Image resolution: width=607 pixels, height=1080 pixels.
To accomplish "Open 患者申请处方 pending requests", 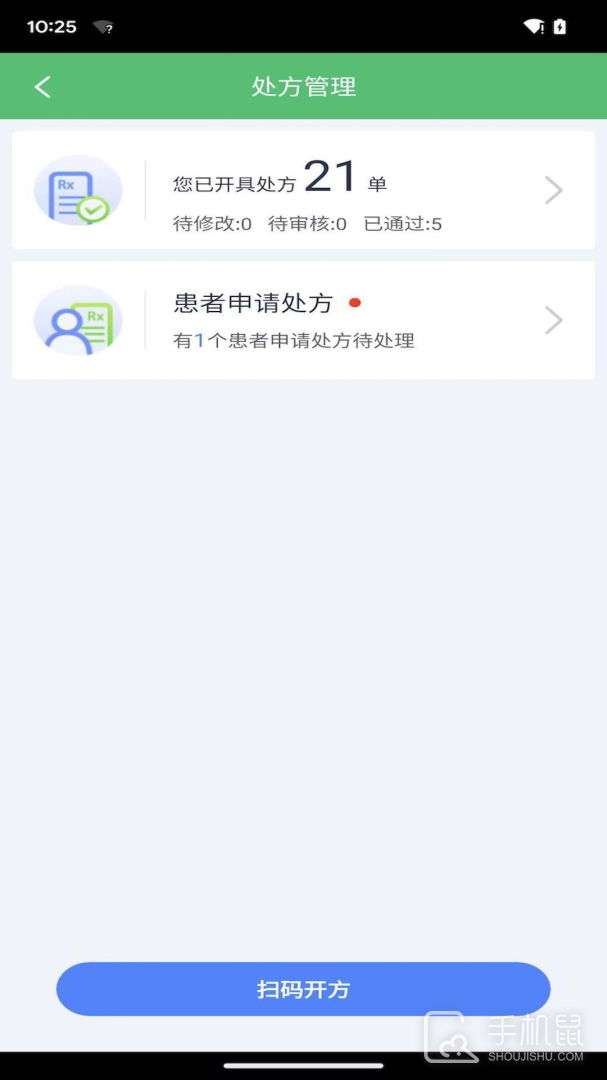I will tap(303, 320).
